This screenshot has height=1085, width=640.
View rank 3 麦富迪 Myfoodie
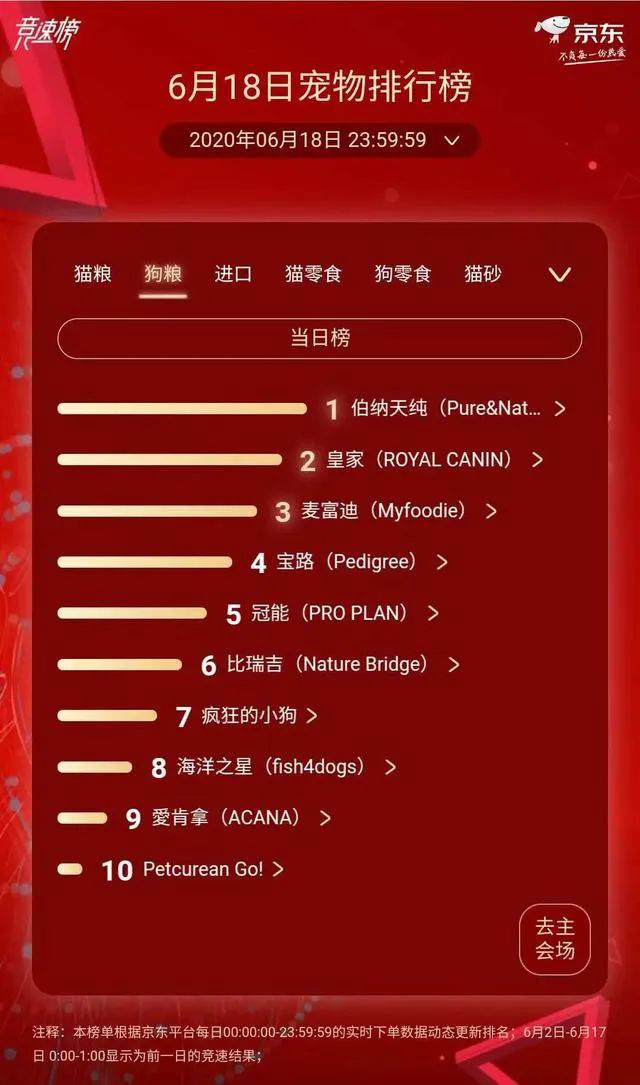pyautogui.click(x=277, y=511)
